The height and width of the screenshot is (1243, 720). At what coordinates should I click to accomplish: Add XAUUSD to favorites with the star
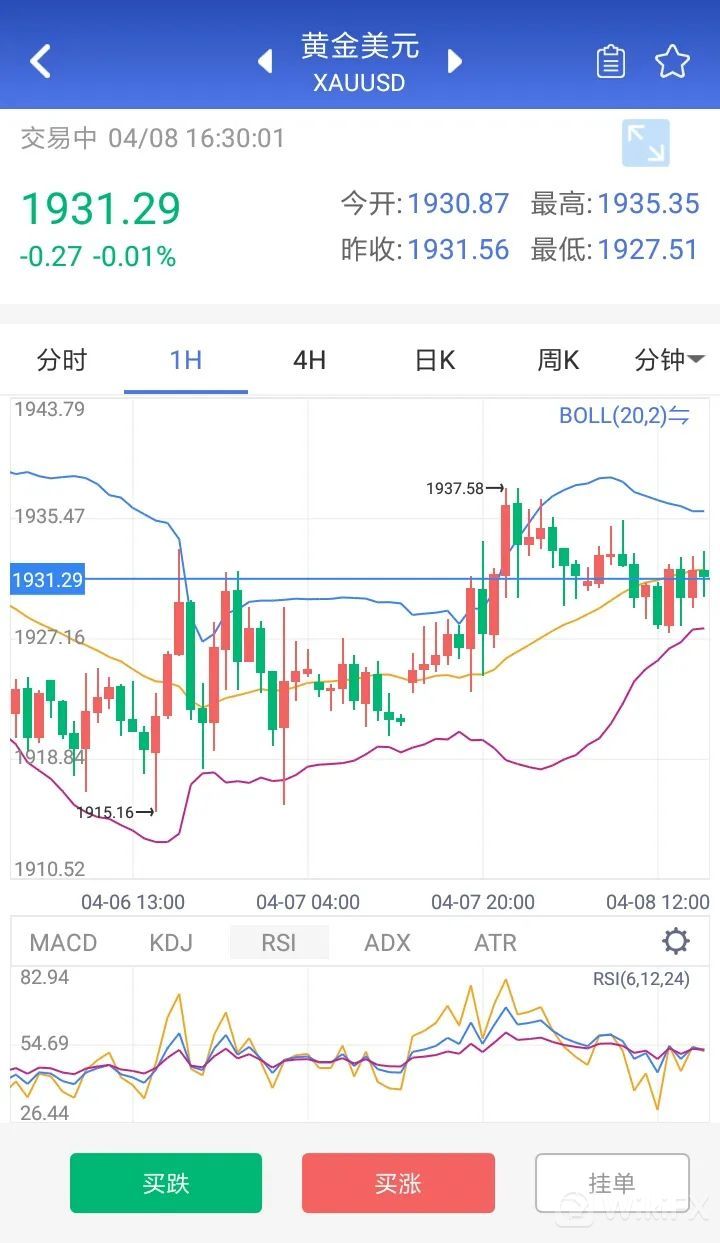(x=672, y=61)
